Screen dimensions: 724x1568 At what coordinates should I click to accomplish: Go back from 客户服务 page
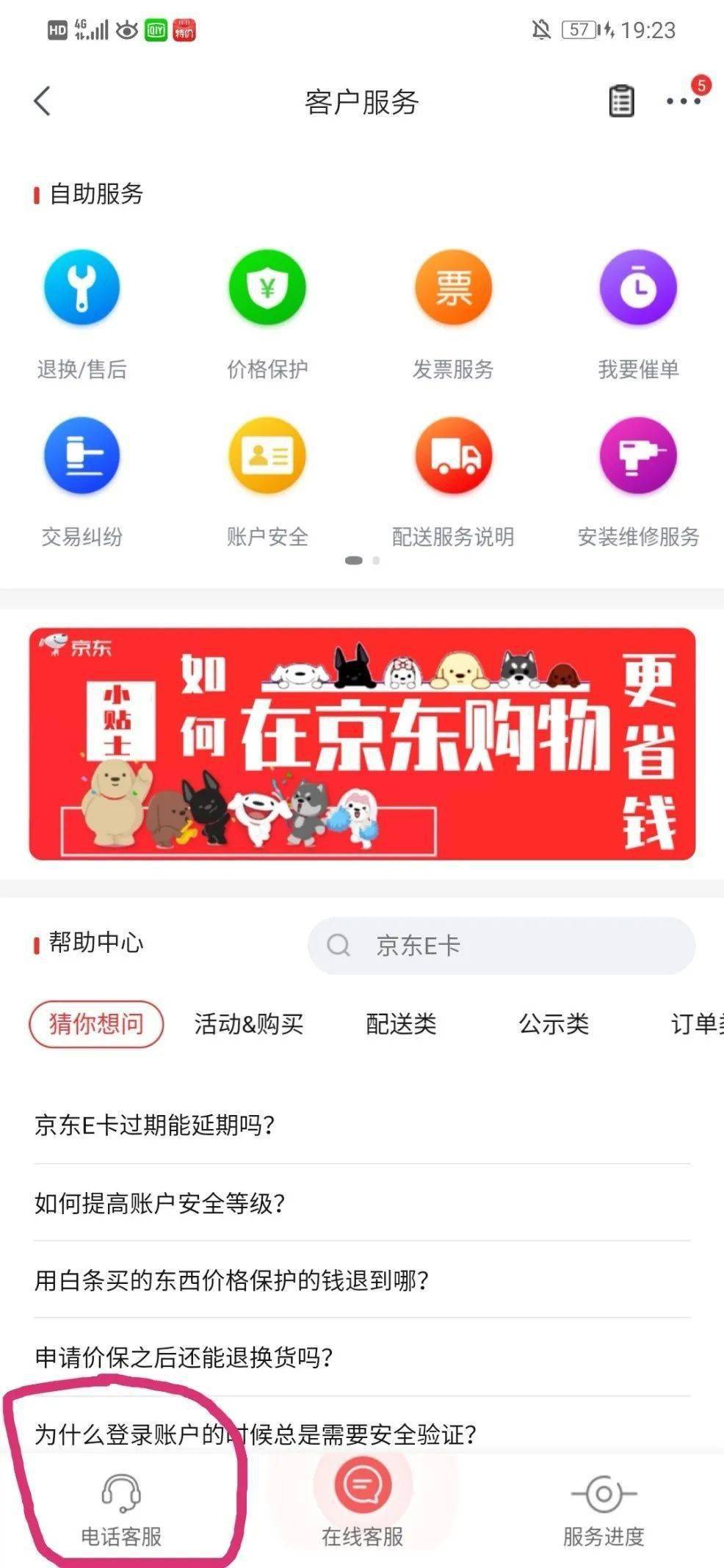(43, 101)
